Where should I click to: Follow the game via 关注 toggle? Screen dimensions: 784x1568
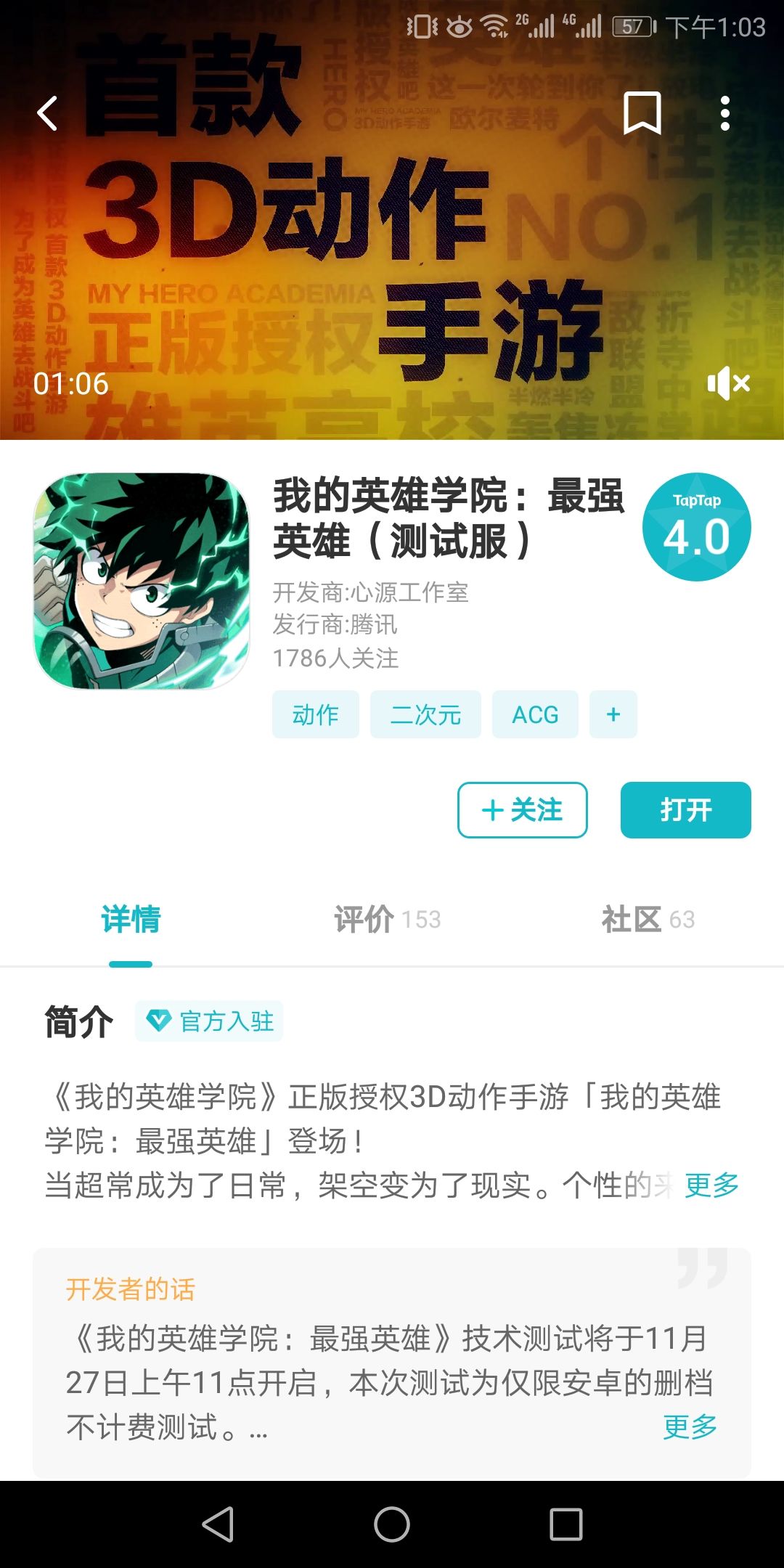coord(522,811)
